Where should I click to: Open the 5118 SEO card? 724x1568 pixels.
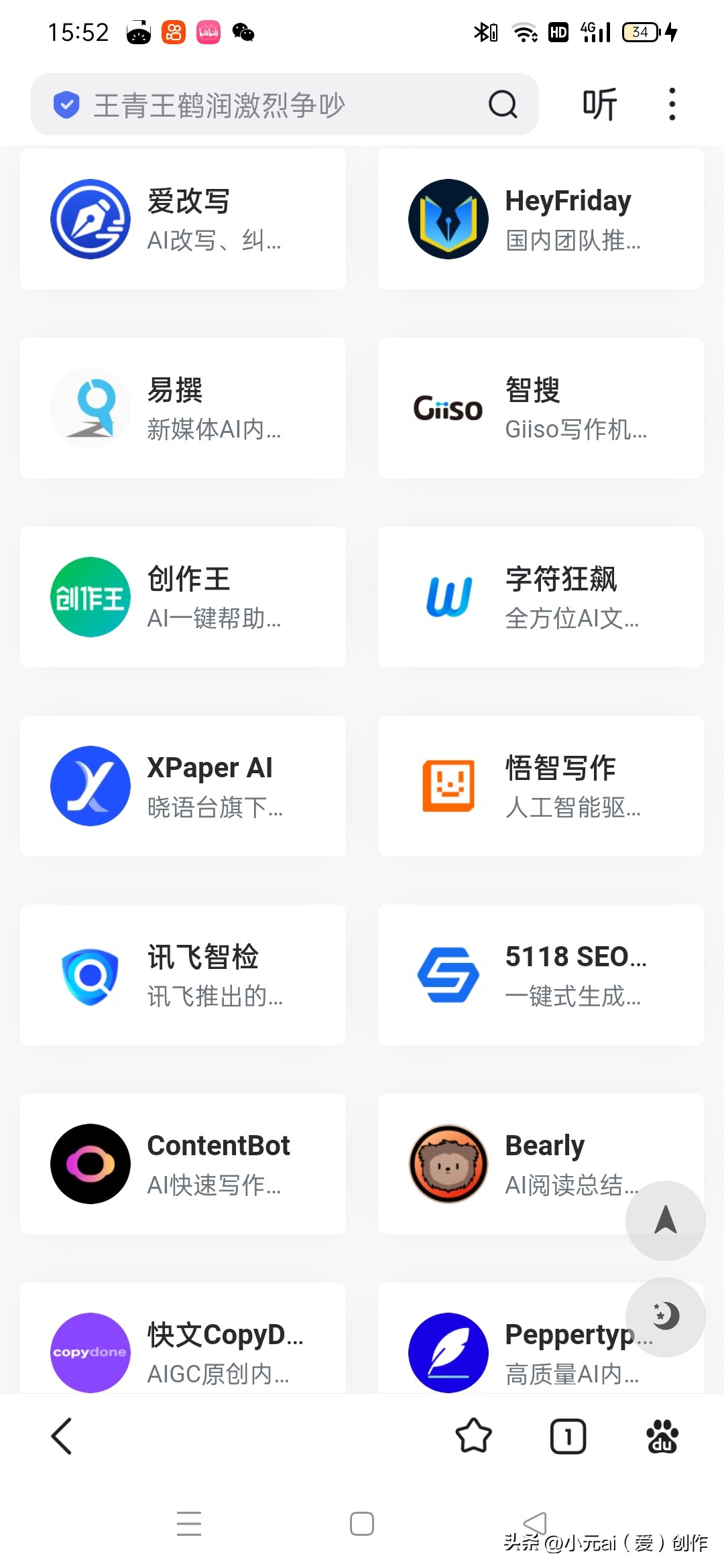[x=540, y=975]
